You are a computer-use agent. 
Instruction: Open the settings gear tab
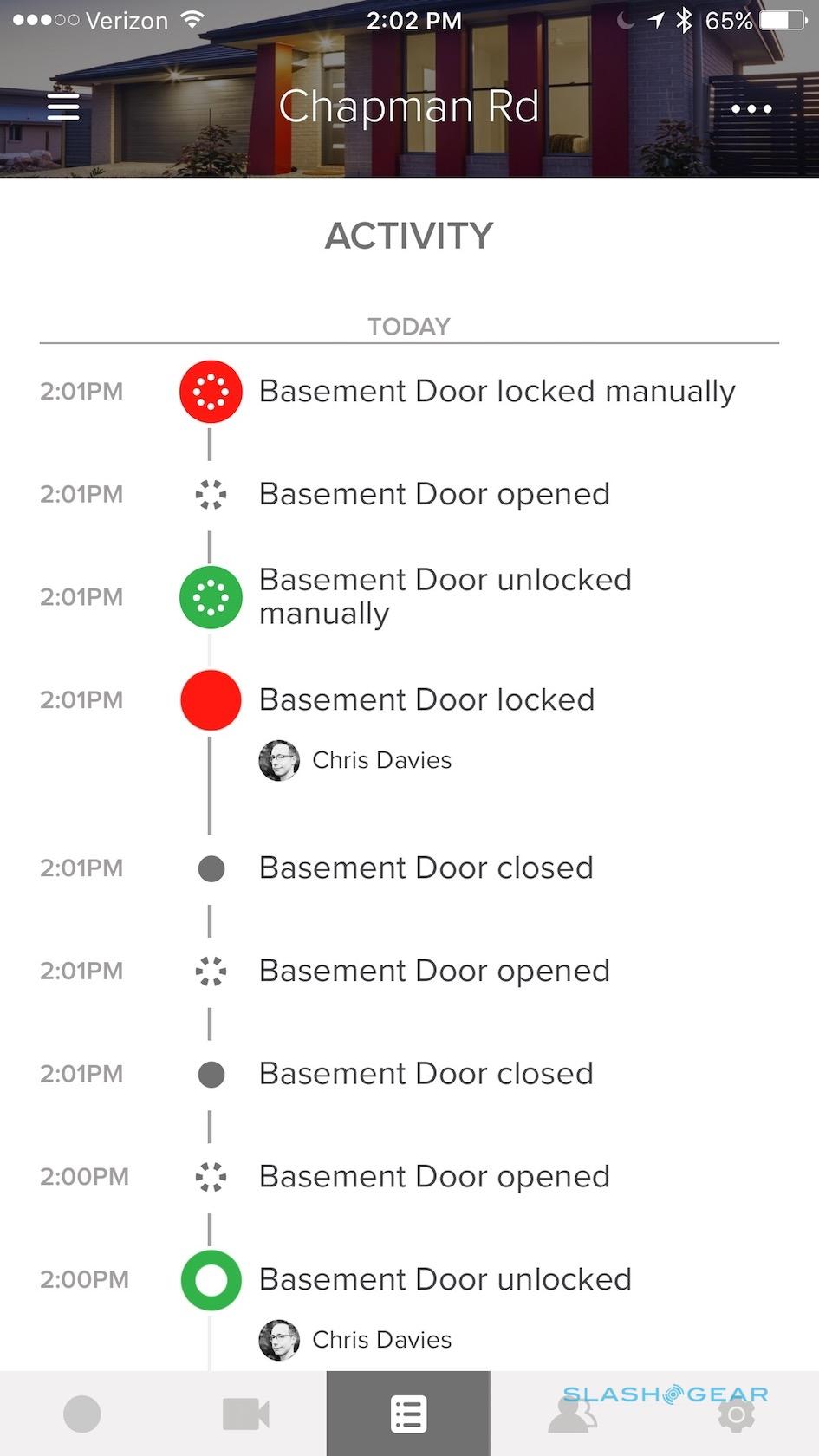(x=736, y=1414)
